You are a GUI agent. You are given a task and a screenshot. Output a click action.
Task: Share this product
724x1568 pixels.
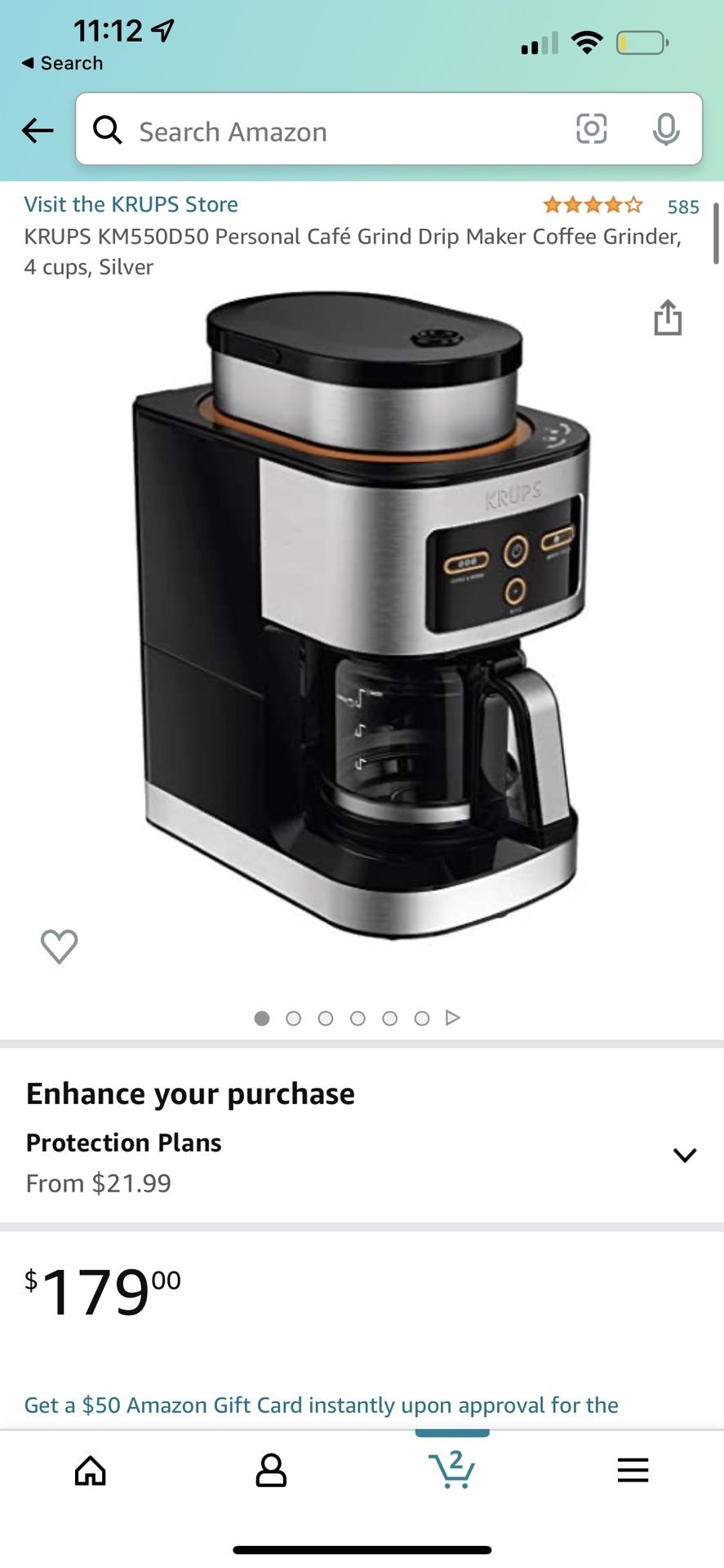tap(668, 318)
